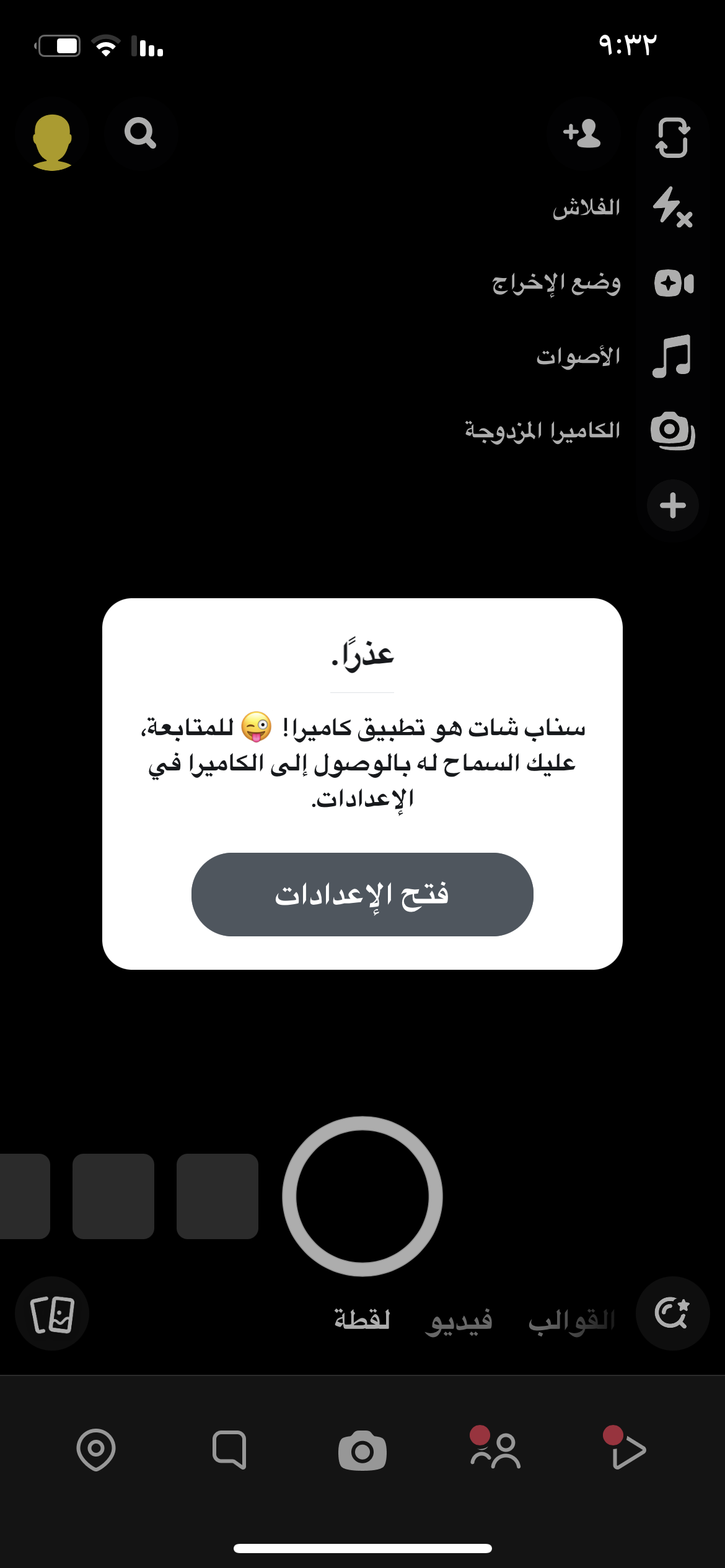Switch to القوالب mode
The image size is (725, 1568).
(571, 1320)
